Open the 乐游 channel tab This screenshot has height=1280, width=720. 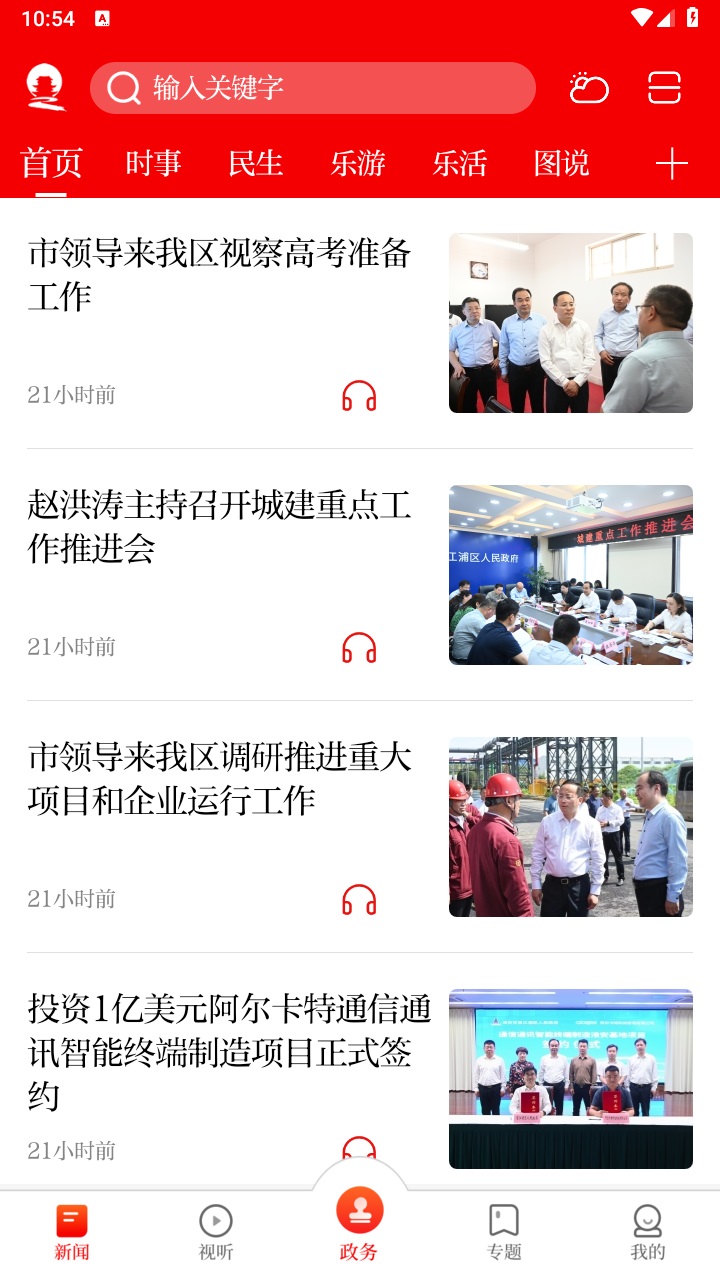tap(358, 163)
